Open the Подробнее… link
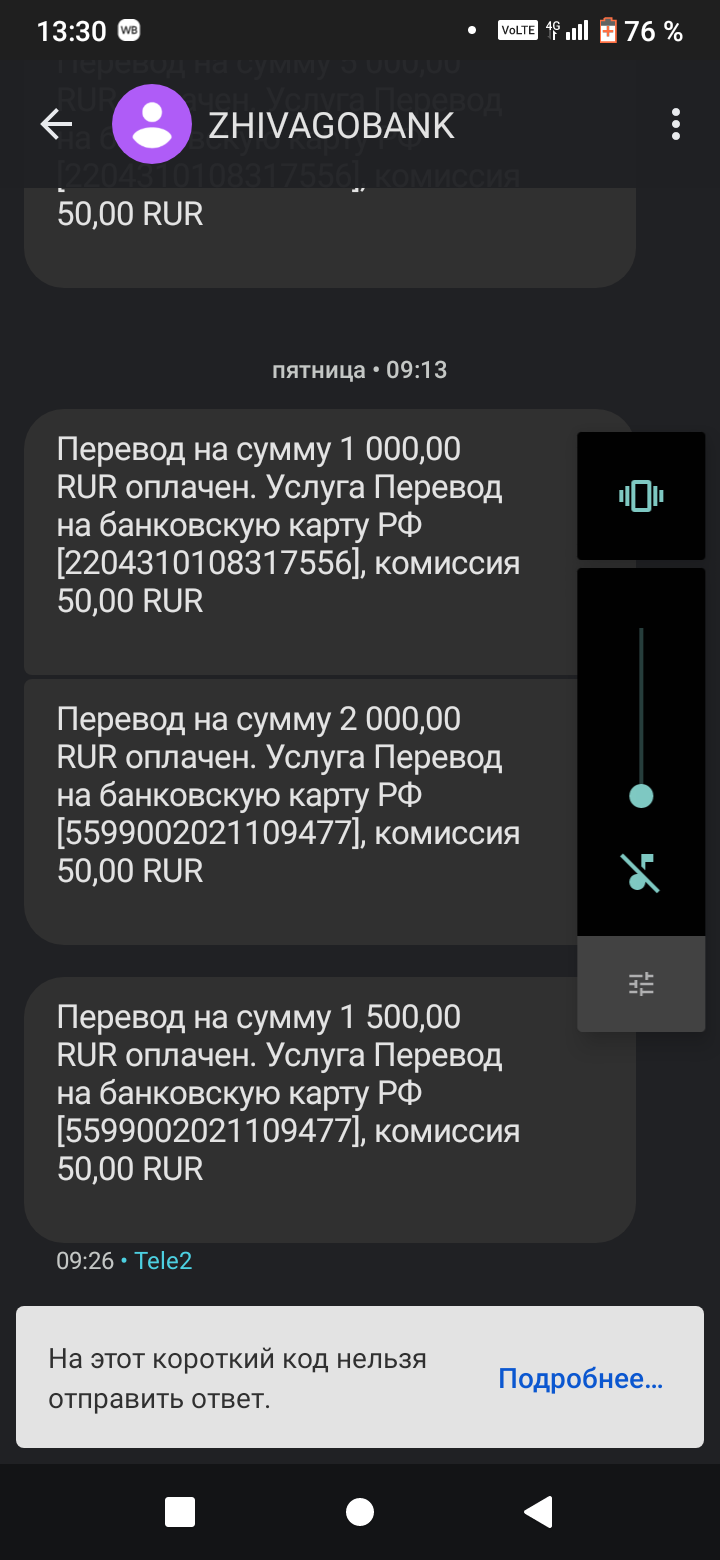The image size is (720, 1560). [580, 1379]
